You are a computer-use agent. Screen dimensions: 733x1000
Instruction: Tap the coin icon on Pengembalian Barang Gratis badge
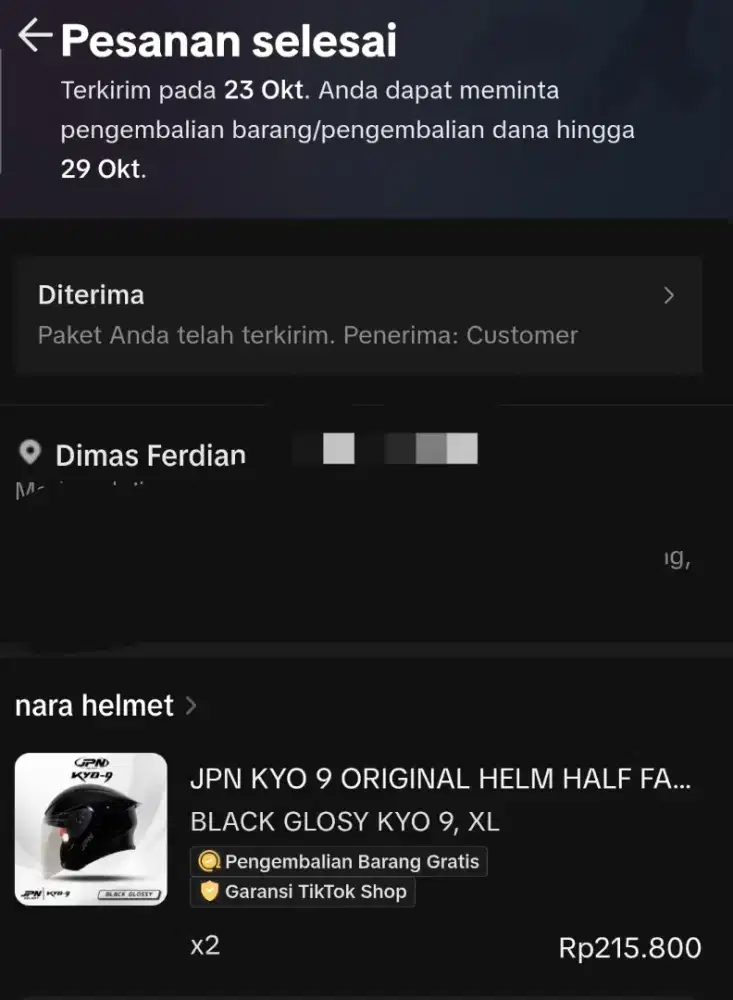[212, 861]
